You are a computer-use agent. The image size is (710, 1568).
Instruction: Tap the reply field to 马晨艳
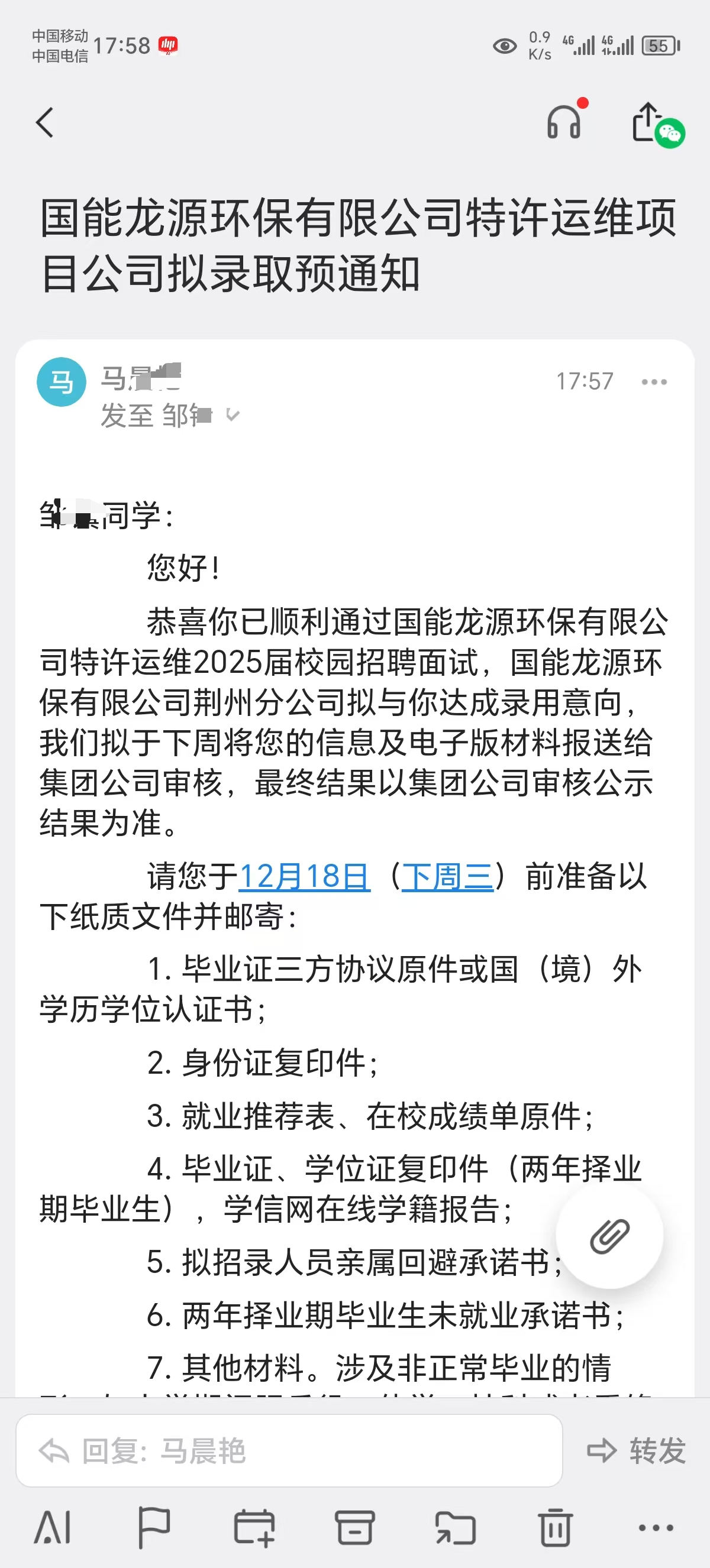click(x=289, y=1450)
